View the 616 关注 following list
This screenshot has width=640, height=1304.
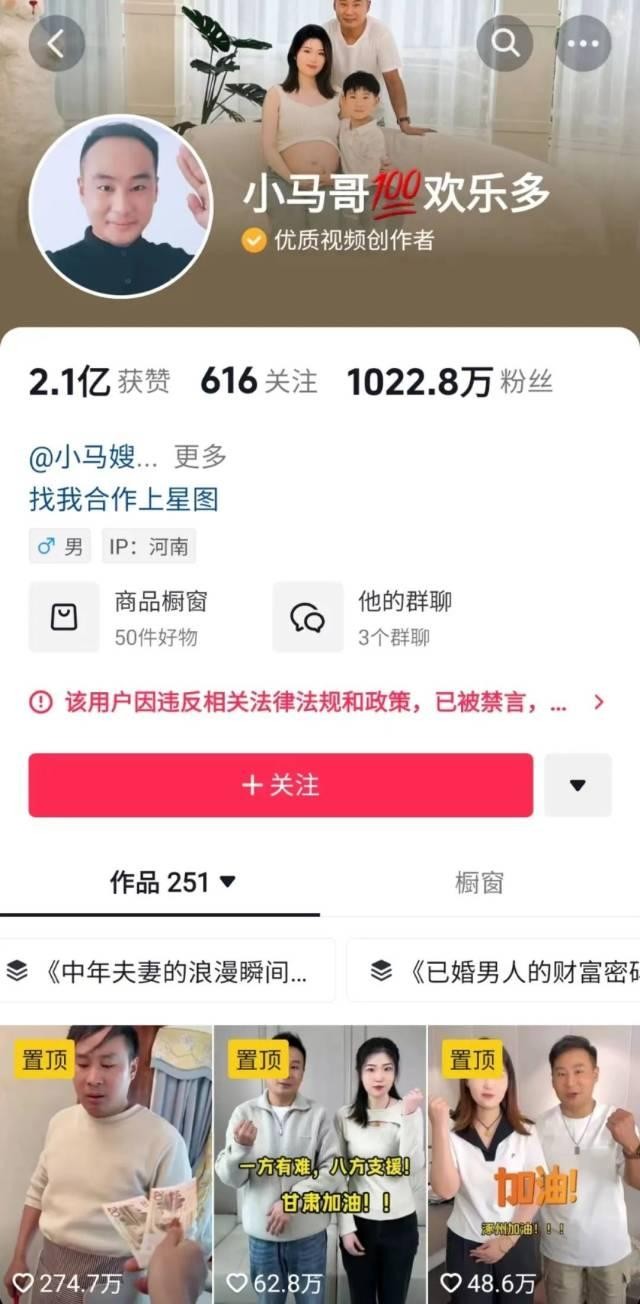click(258, 381)
